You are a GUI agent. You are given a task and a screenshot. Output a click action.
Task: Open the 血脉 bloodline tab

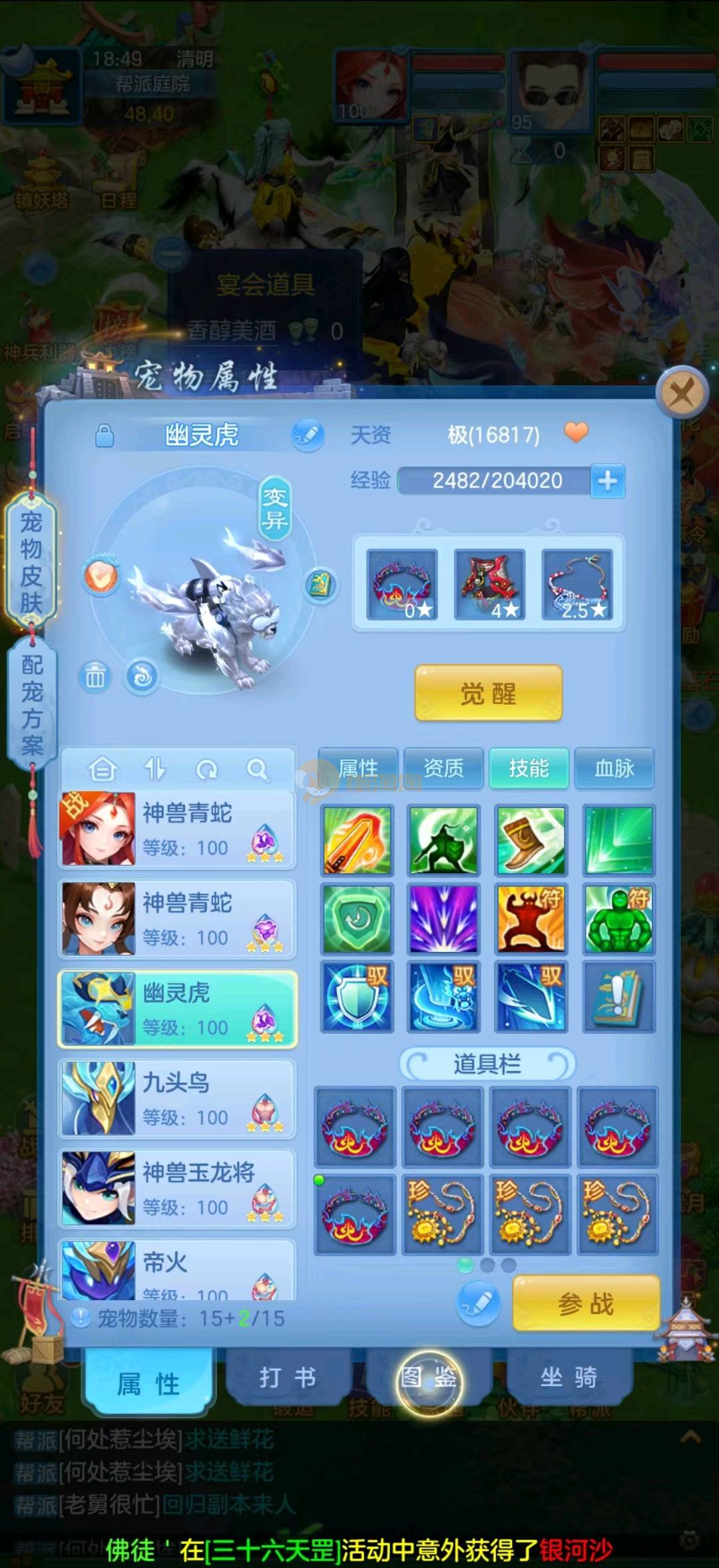[614, 769]
